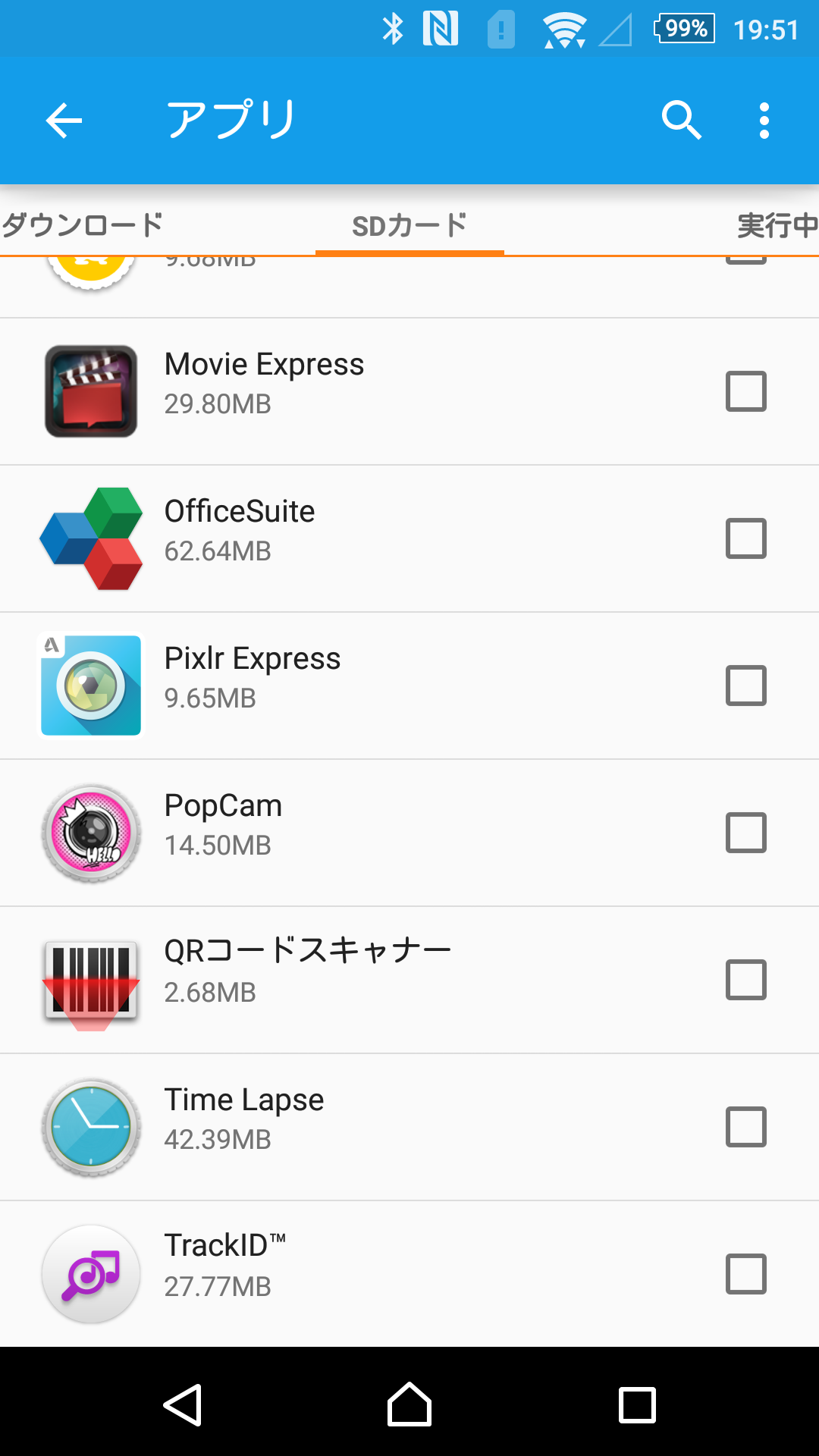Open QRコードスキャナー app details

coord(409,980)
